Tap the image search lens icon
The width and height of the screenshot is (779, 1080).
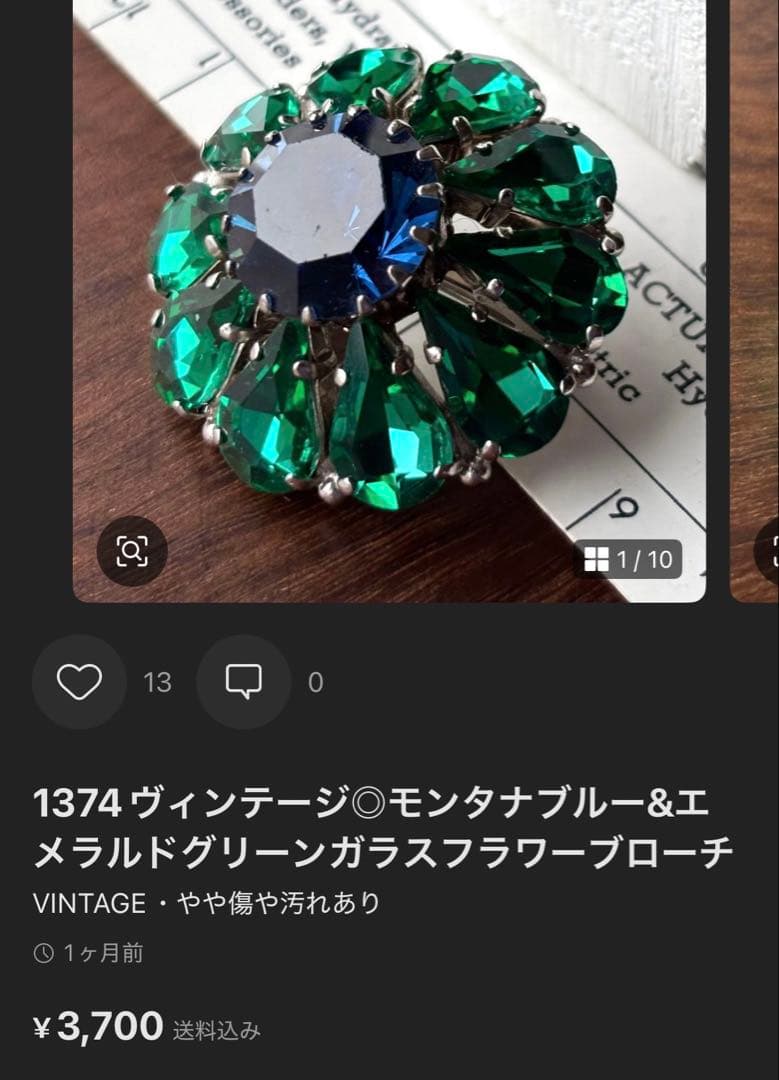130,549
